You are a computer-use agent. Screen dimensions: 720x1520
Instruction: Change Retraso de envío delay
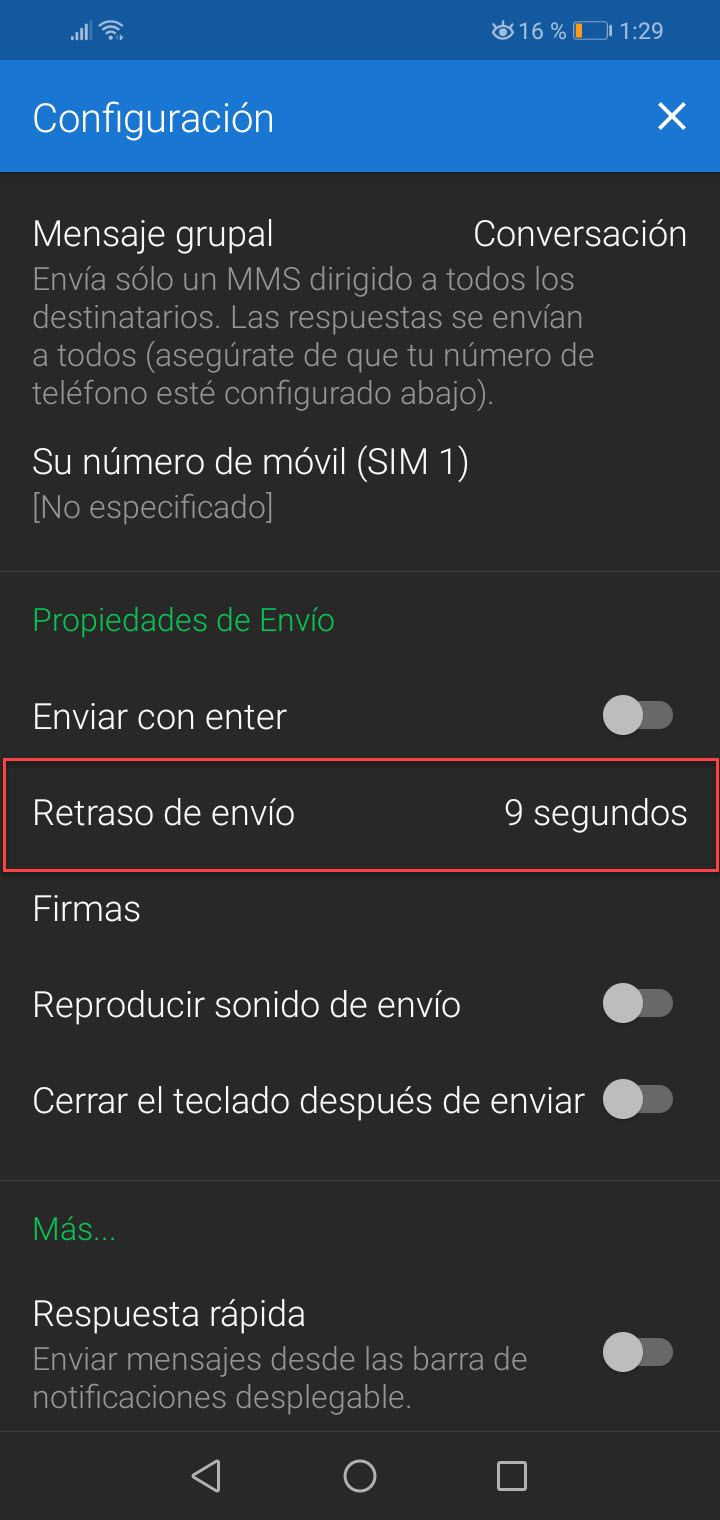pyautogui.click(x=359, y=813)
